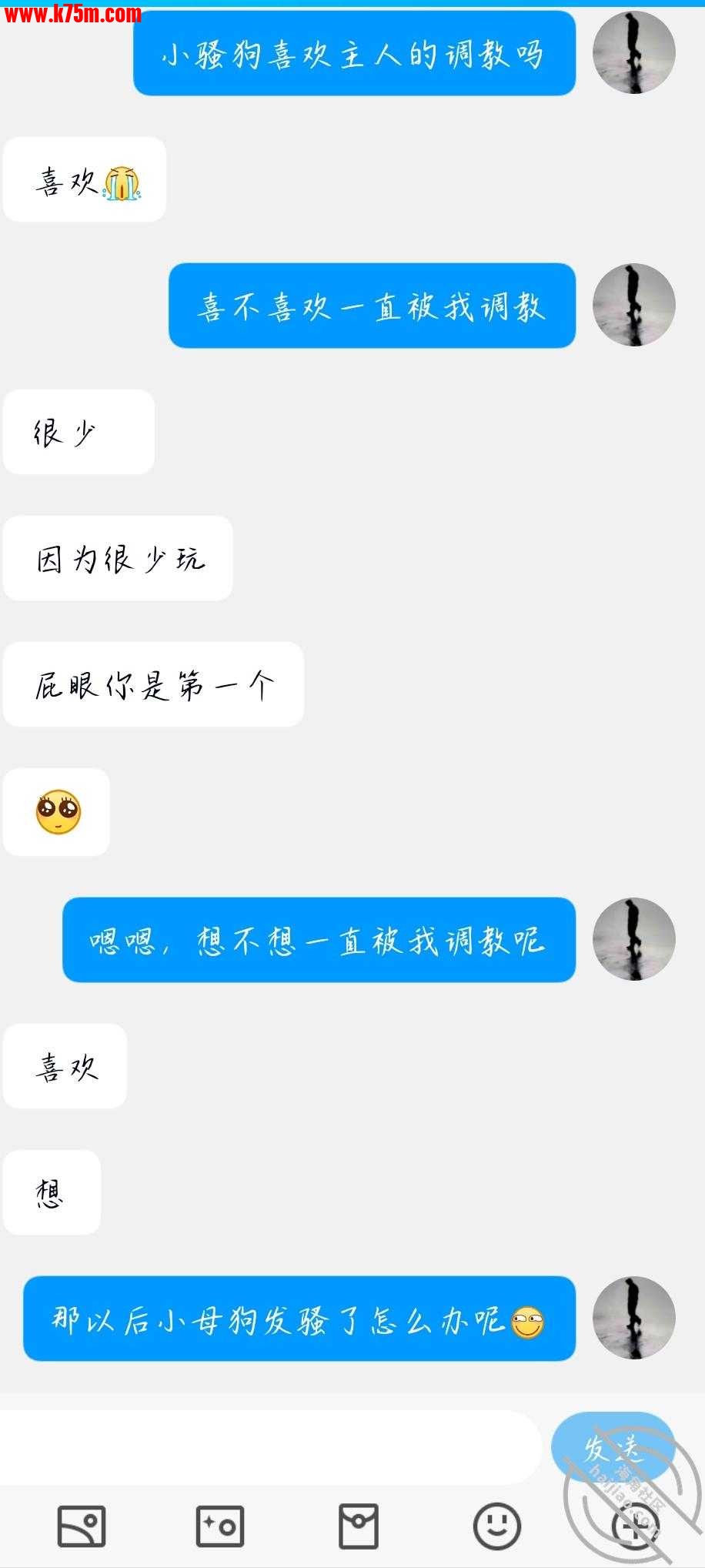Open the plus more-options icon

point(633,1526)
